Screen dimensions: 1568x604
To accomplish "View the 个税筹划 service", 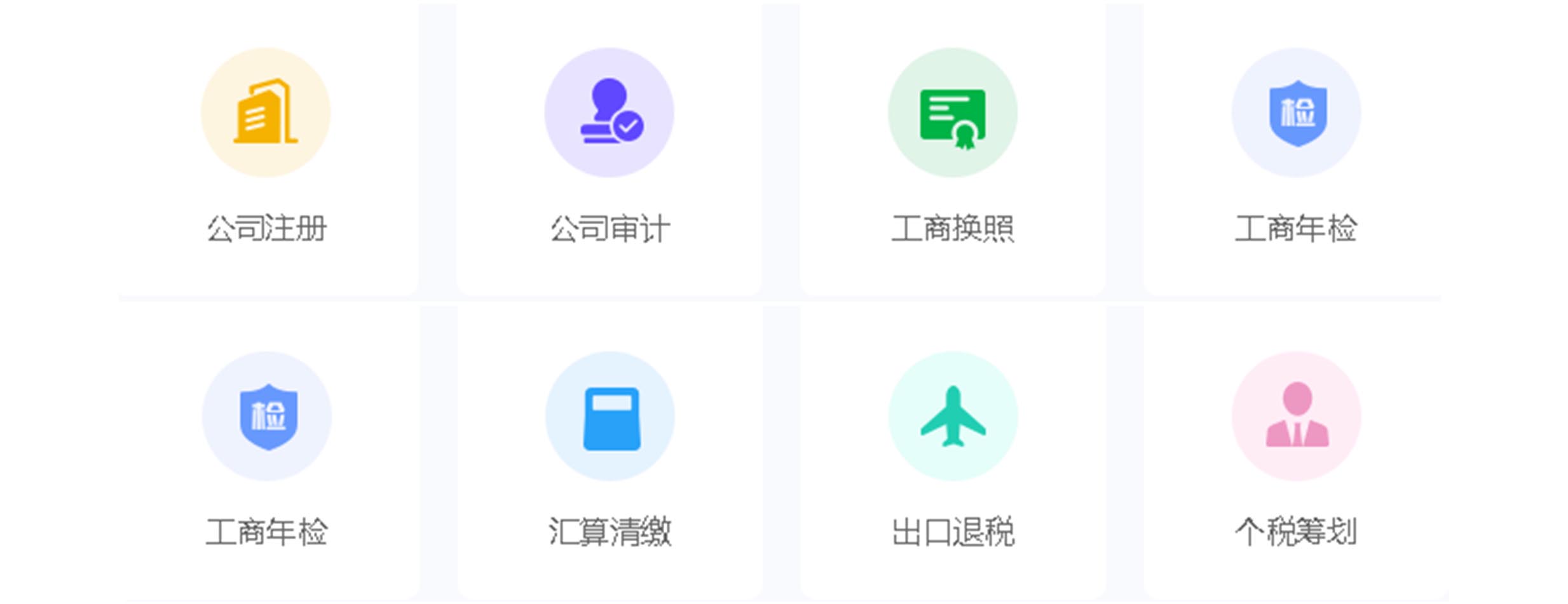I will pyautogui.click(x=1297, y=450).
